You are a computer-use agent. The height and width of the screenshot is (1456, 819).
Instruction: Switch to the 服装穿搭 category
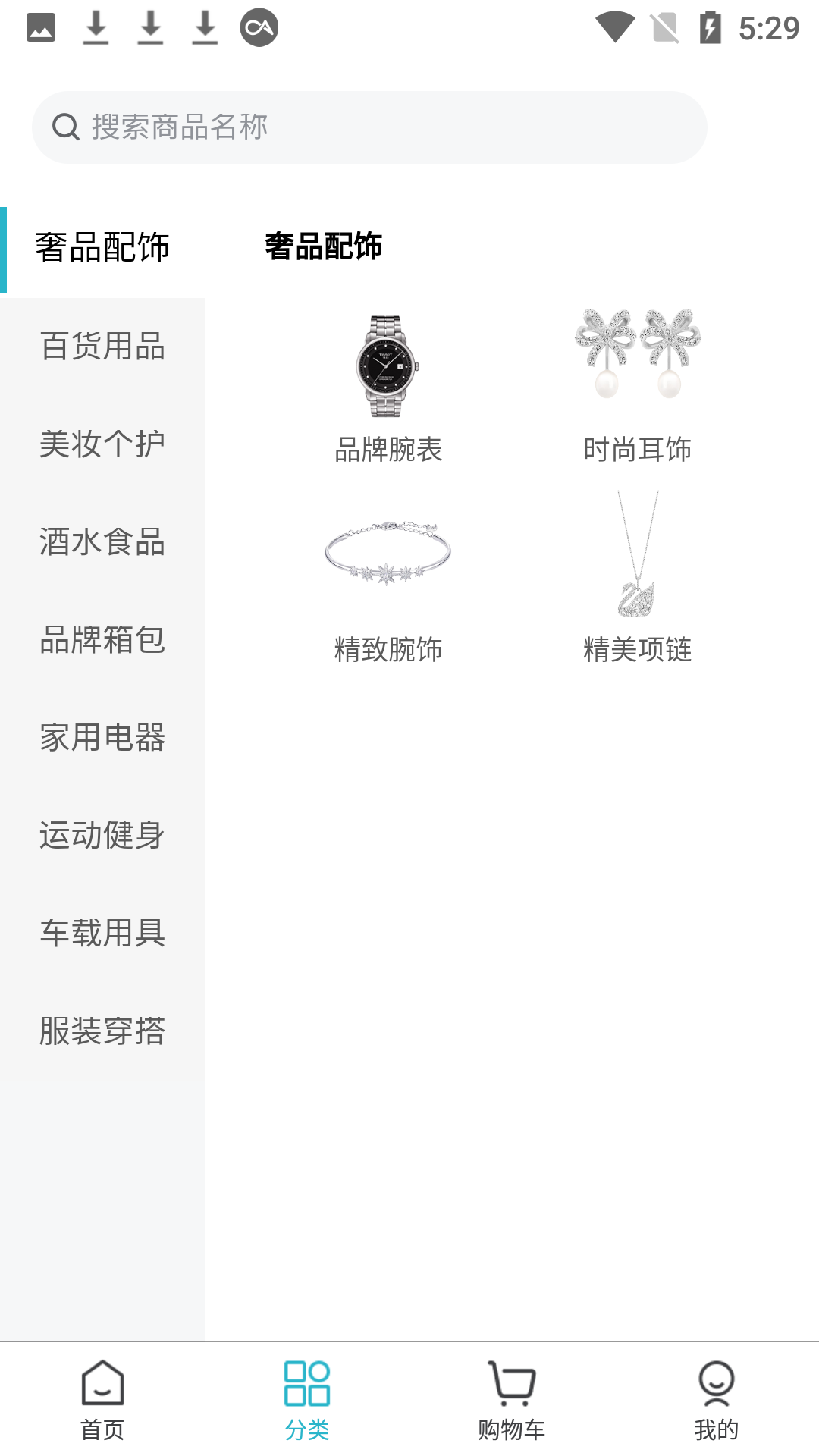[x=102, y=1031]
